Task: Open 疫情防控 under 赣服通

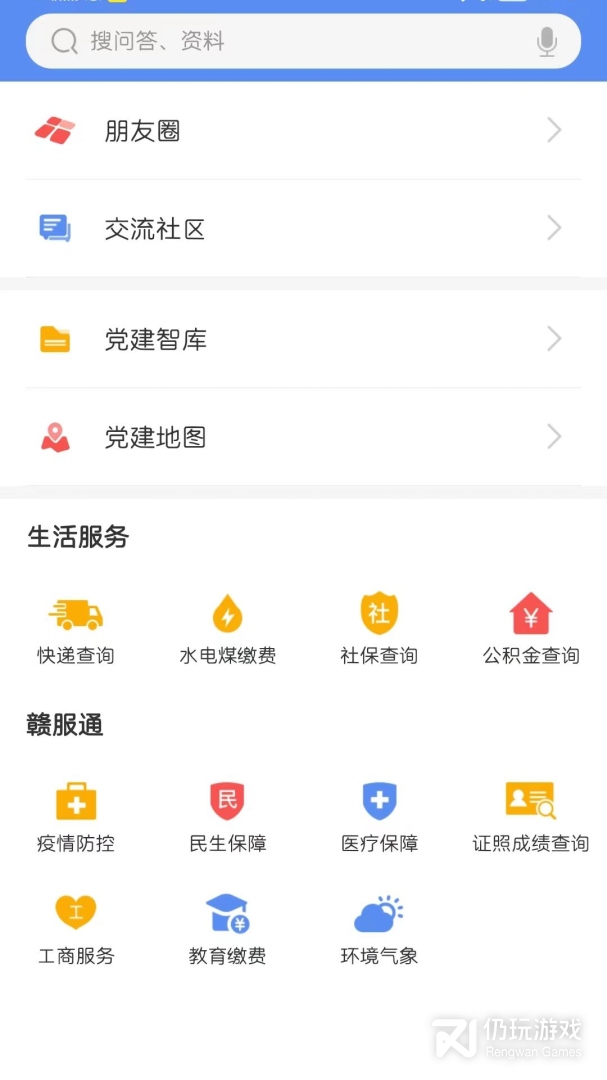Action: coord(76,817)
